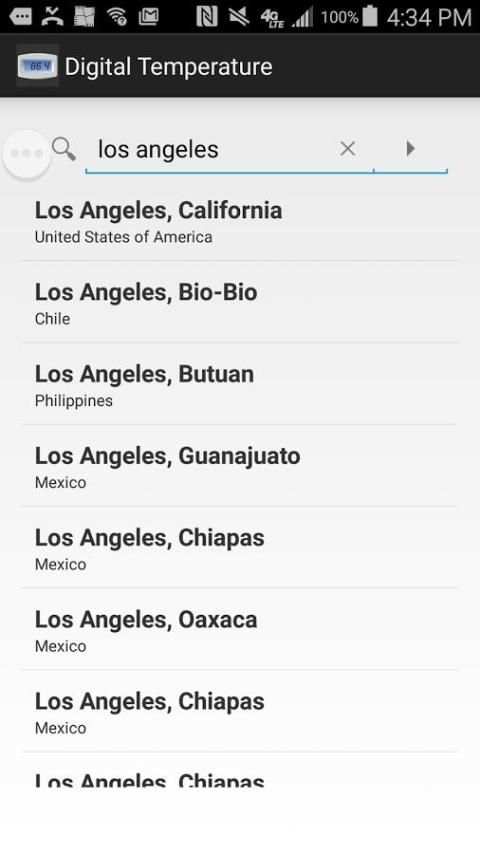480x854 pixels.
Task: Tap the floating three-dots bubble
Action: tap(27, 154)
